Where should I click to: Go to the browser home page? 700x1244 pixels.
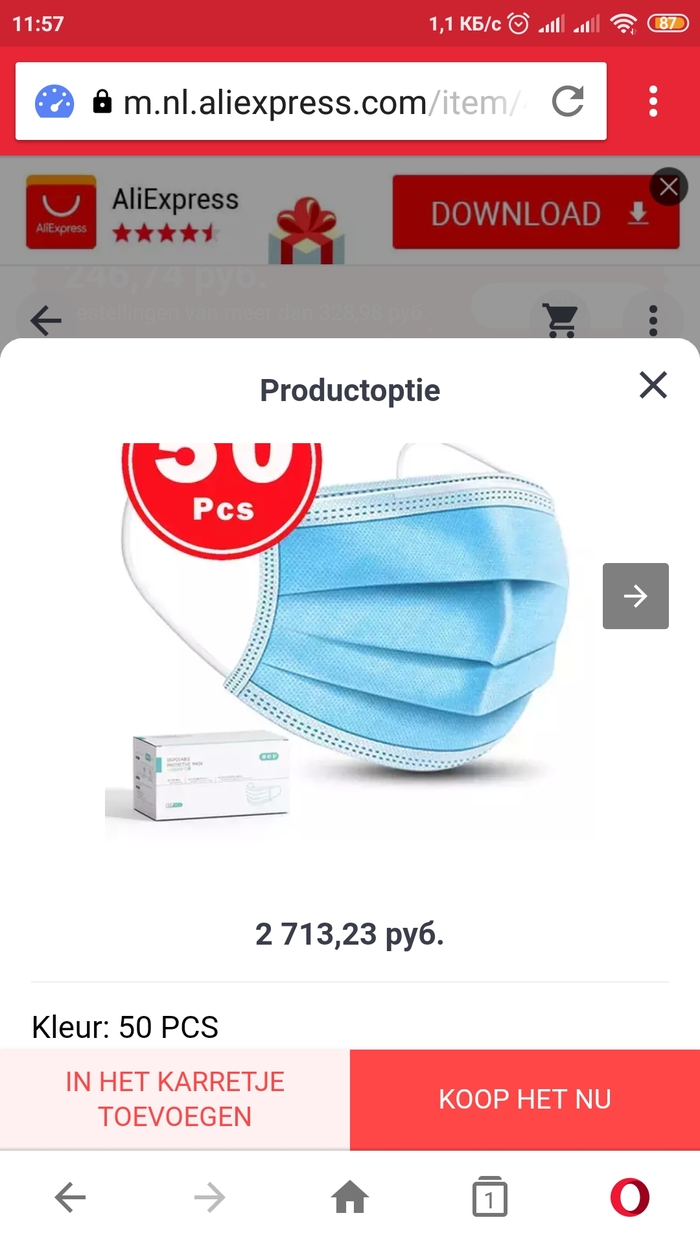(350, 1197)
